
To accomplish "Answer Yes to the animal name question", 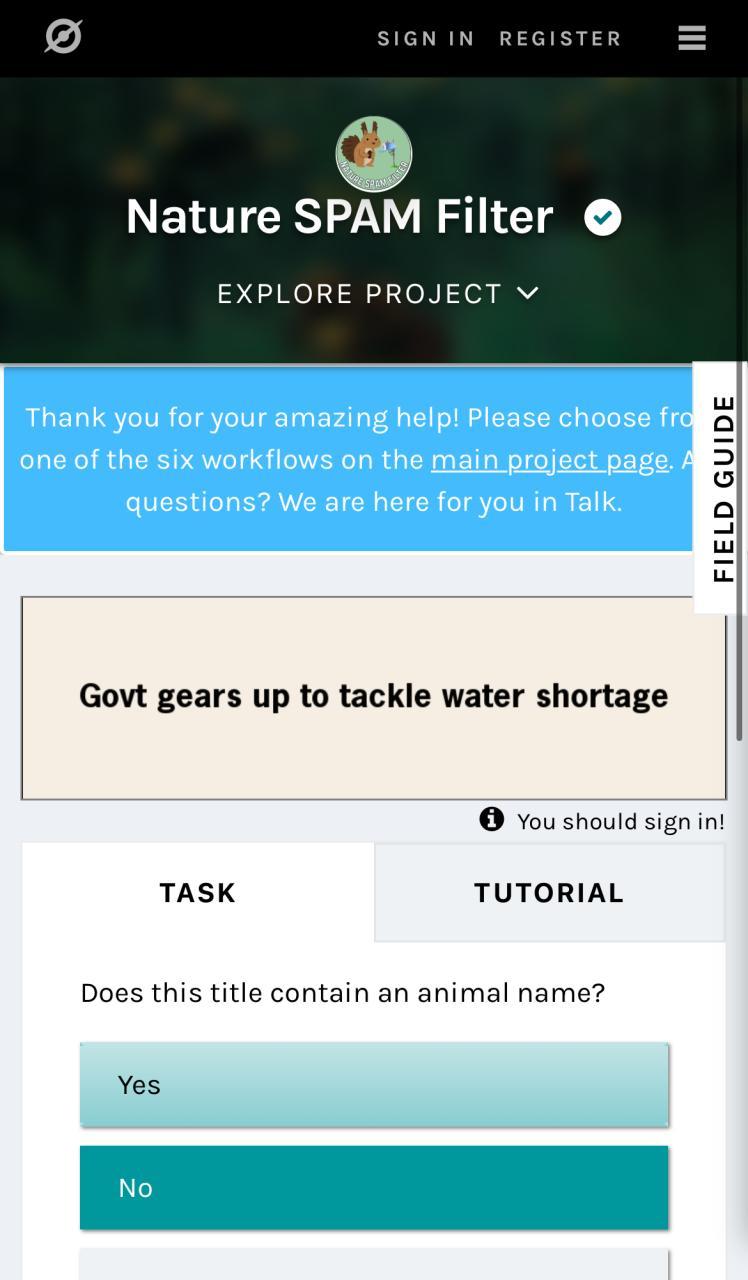I will click(x=374, y=1084).
